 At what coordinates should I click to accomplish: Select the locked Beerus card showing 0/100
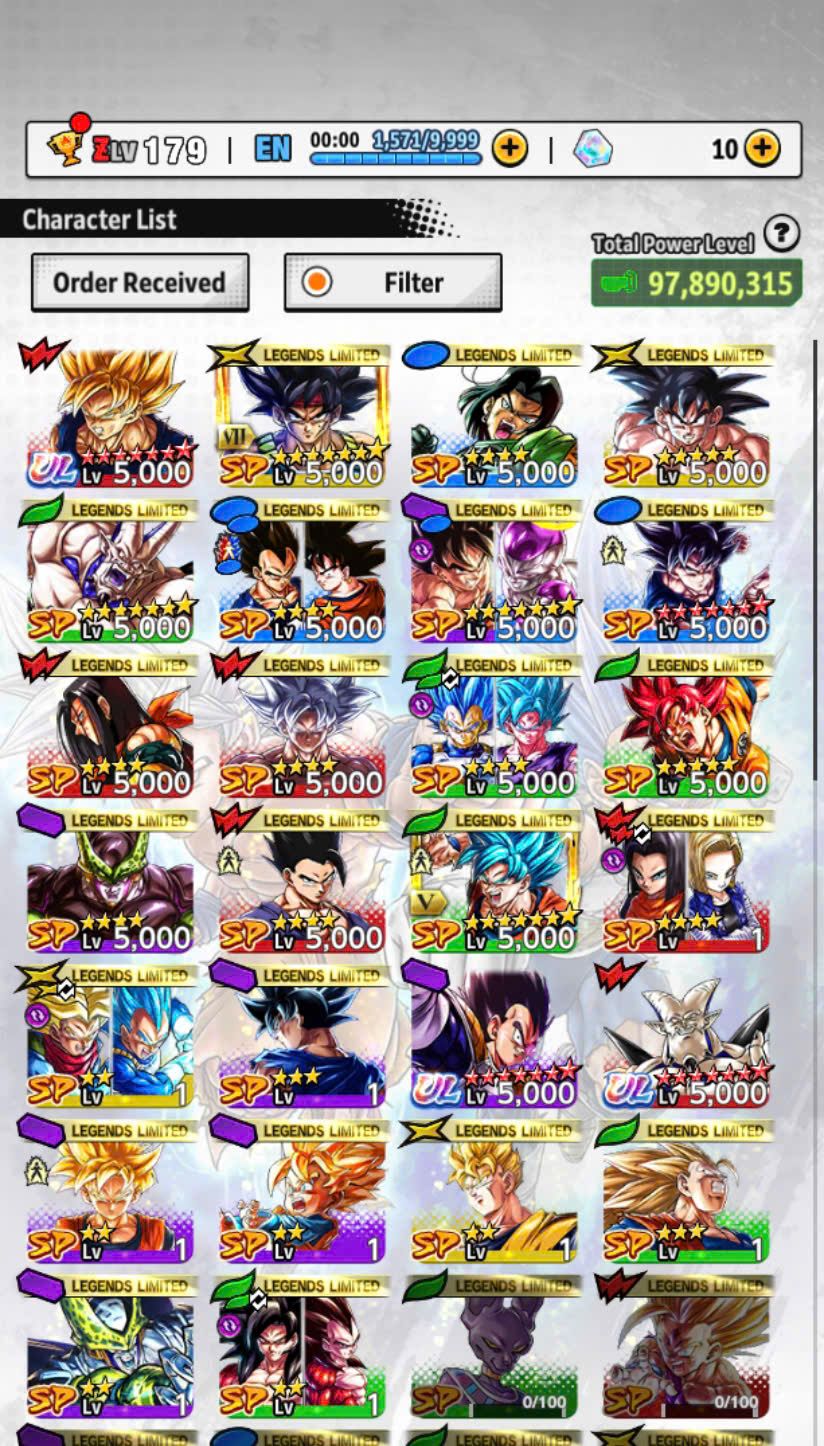494,1347
